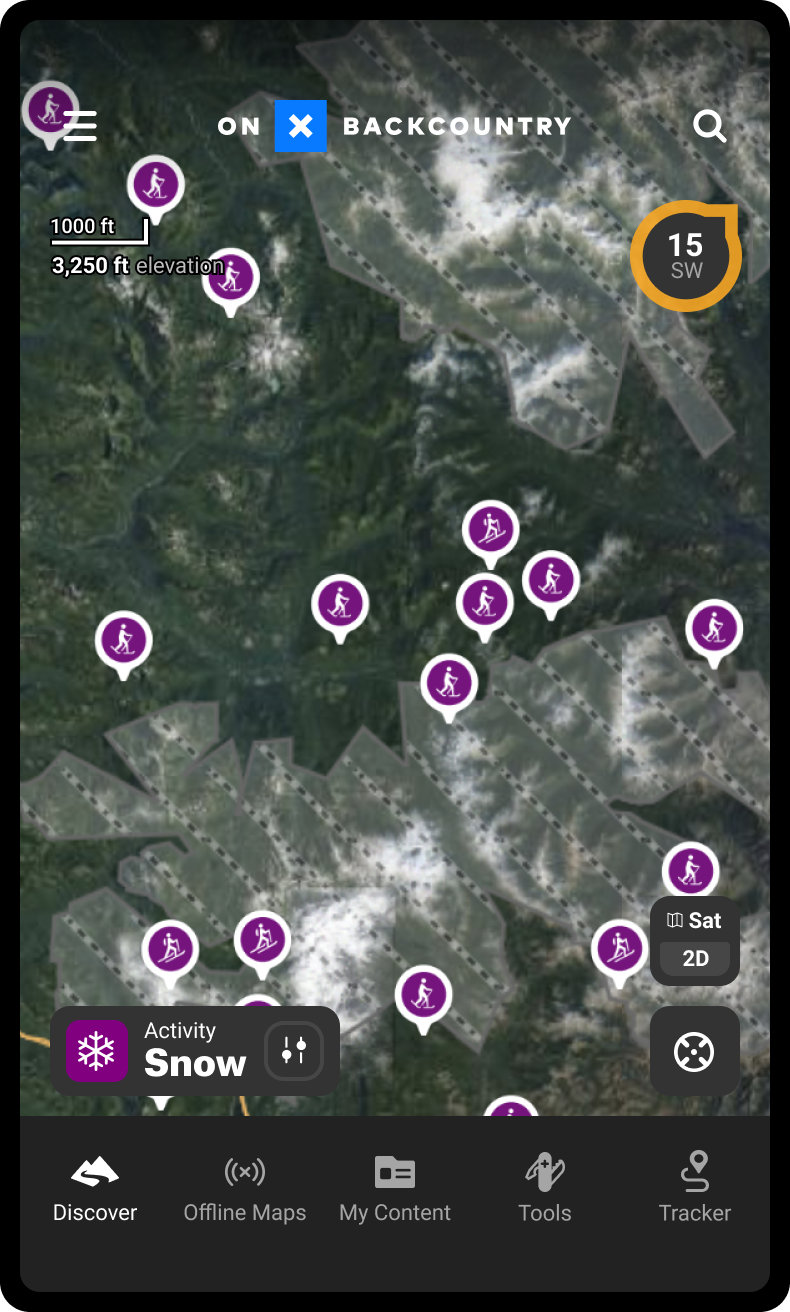
Task: Tap the snowflake Activity icon
Action: tap(98, 1051)
